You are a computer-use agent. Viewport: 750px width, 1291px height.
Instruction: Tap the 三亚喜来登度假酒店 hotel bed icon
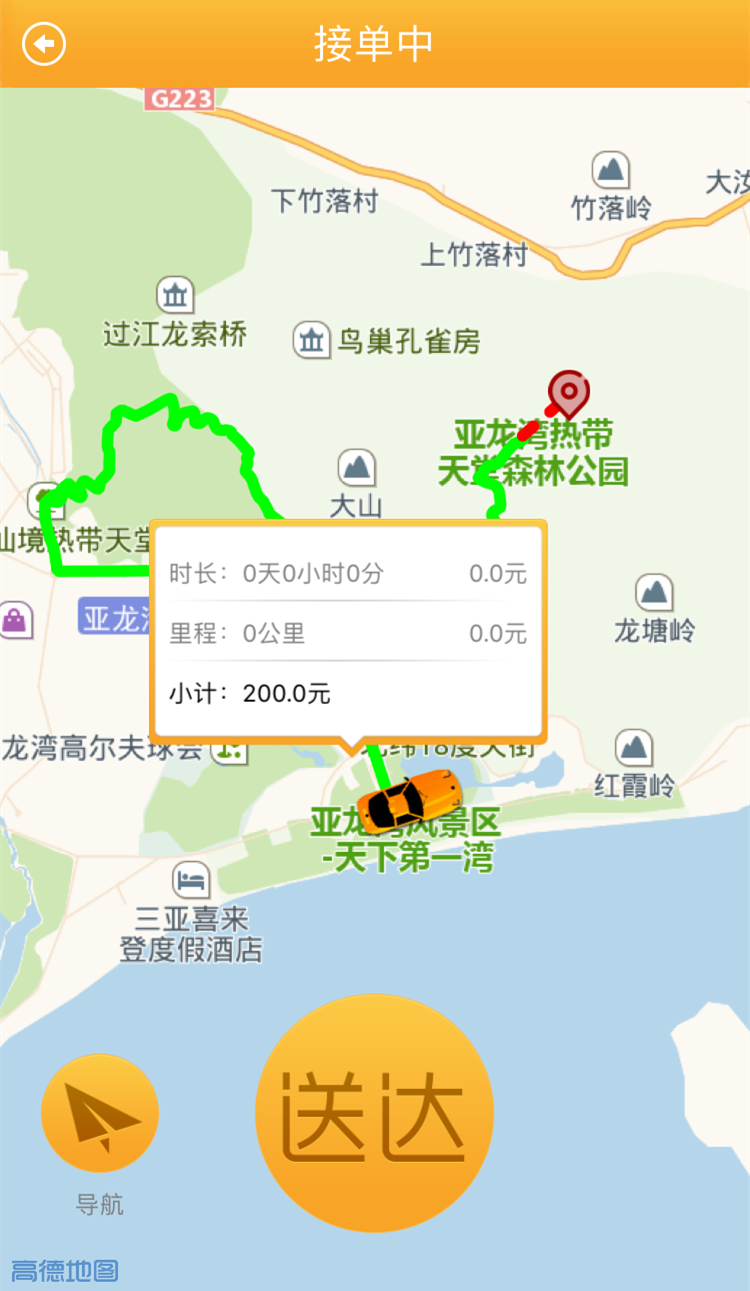(191, 880)
